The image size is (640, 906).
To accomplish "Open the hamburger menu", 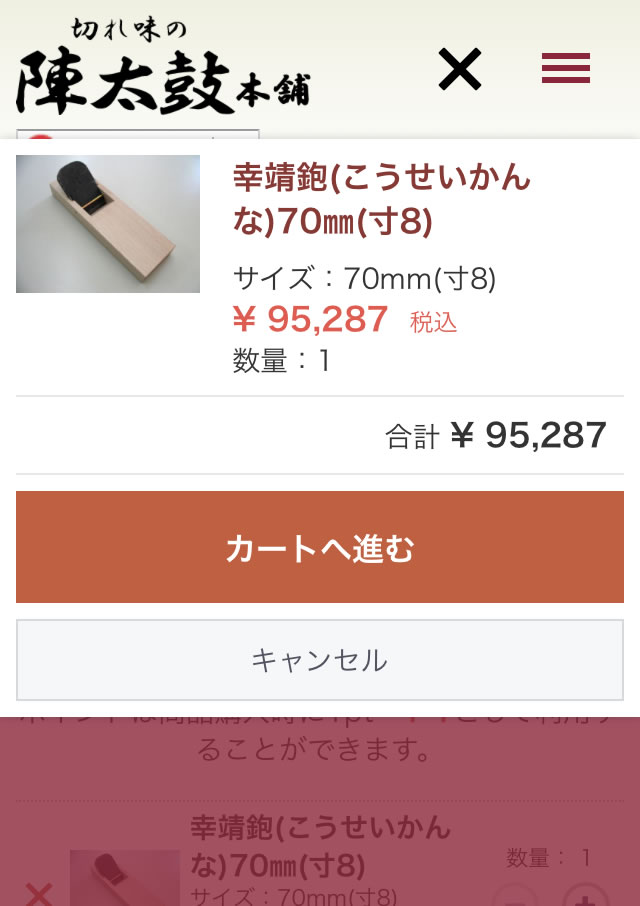I will click(x=565, y=68).
